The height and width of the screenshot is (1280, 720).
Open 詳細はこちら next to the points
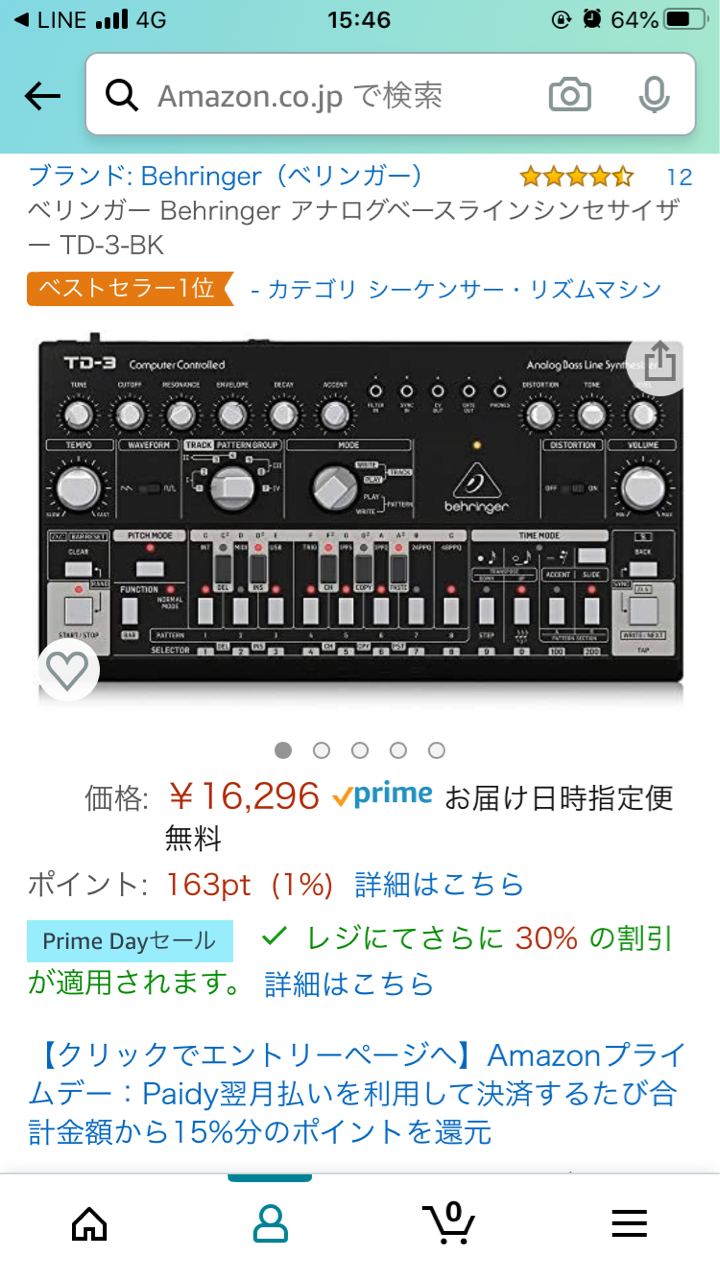[439, 884]
